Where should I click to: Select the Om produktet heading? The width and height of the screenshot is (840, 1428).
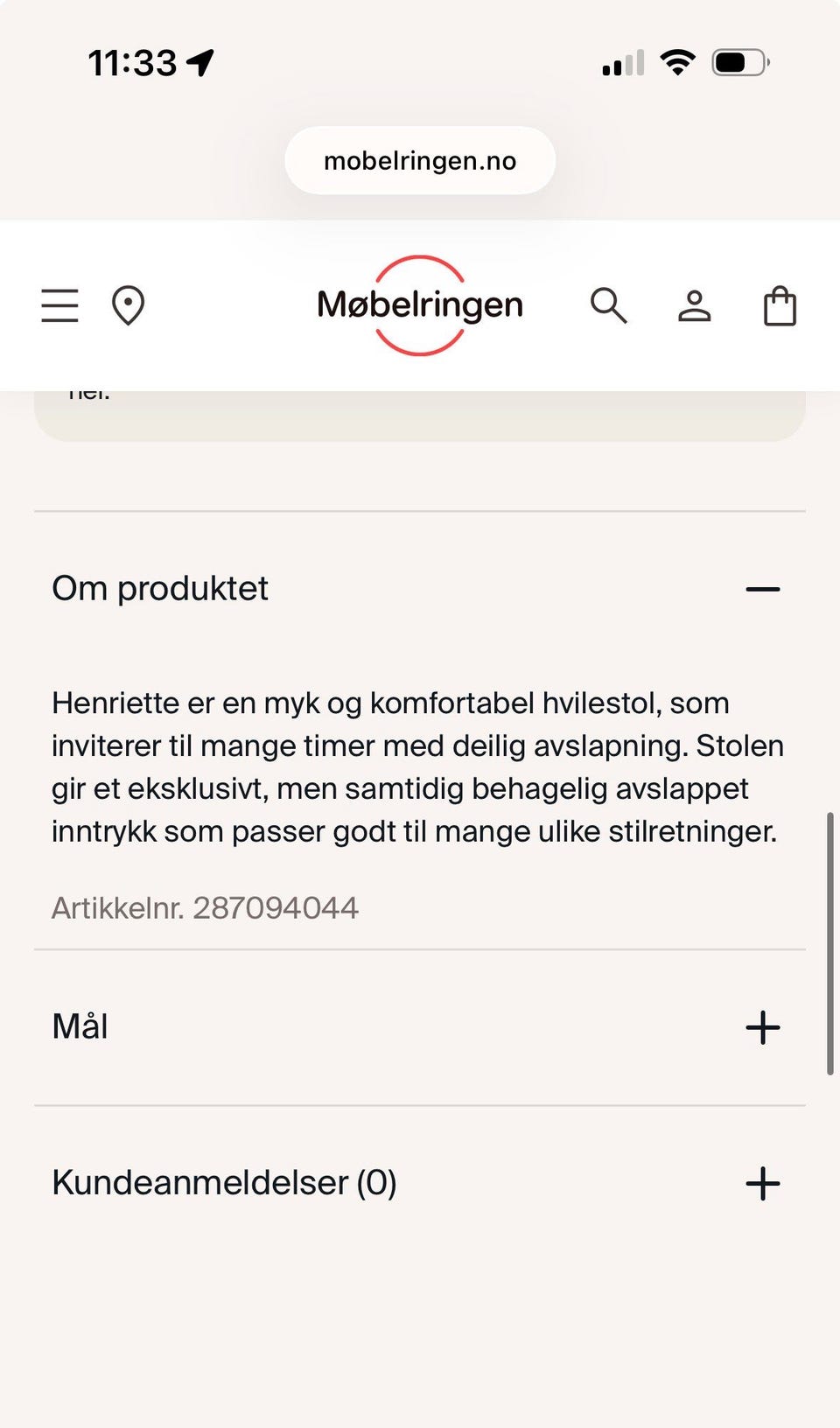160,588
